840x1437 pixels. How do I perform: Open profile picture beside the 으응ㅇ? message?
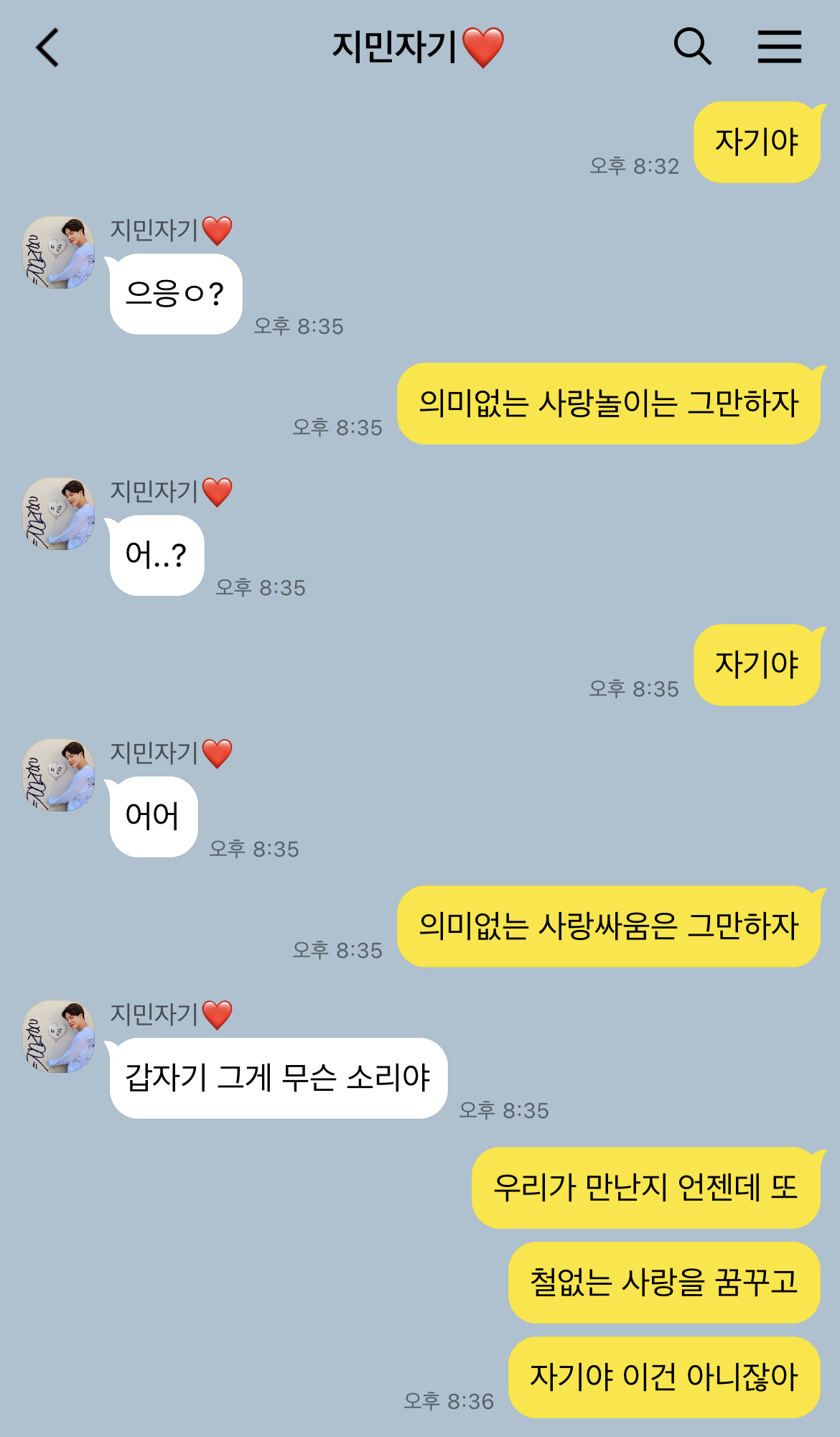[x=59, y=252]
